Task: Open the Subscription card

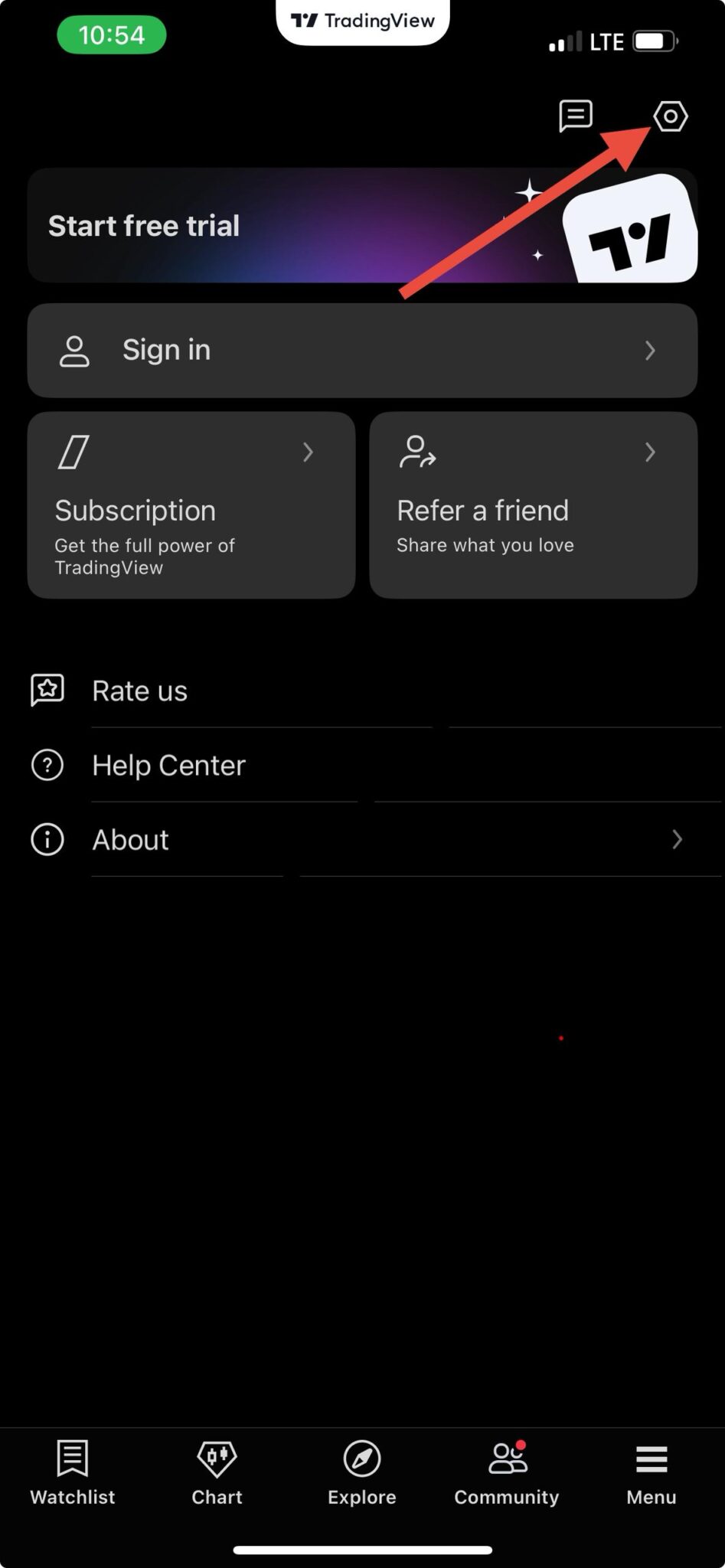Action: pos(191,505)
